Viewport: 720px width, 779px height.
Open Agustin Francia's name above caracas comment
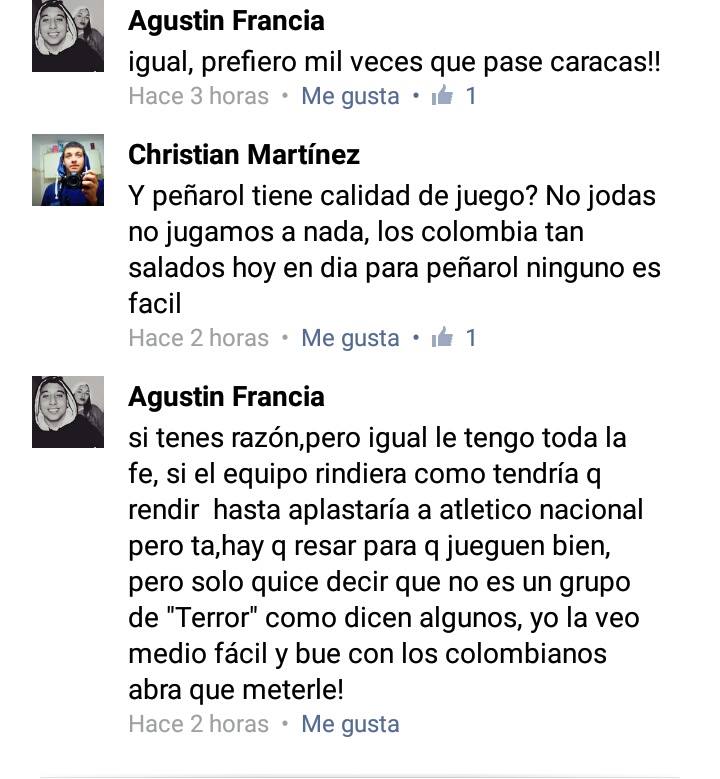(x=226, y=20)
